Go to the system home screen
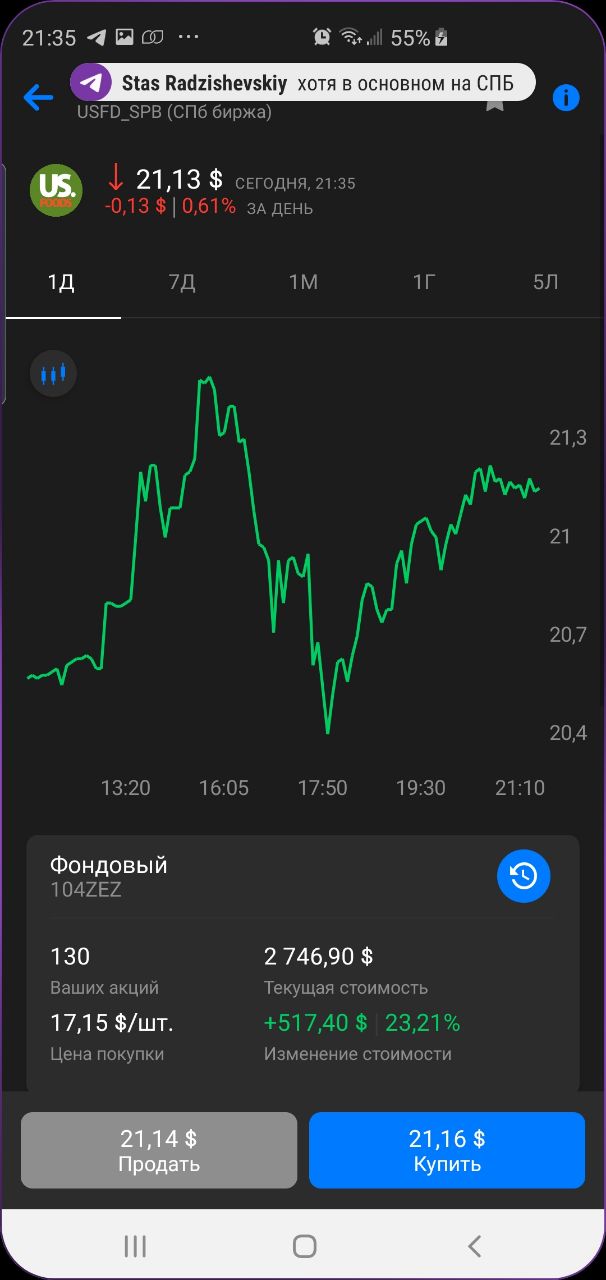Image resolution: width=606 pixels, height=1280 pixels. point(304,1245)
